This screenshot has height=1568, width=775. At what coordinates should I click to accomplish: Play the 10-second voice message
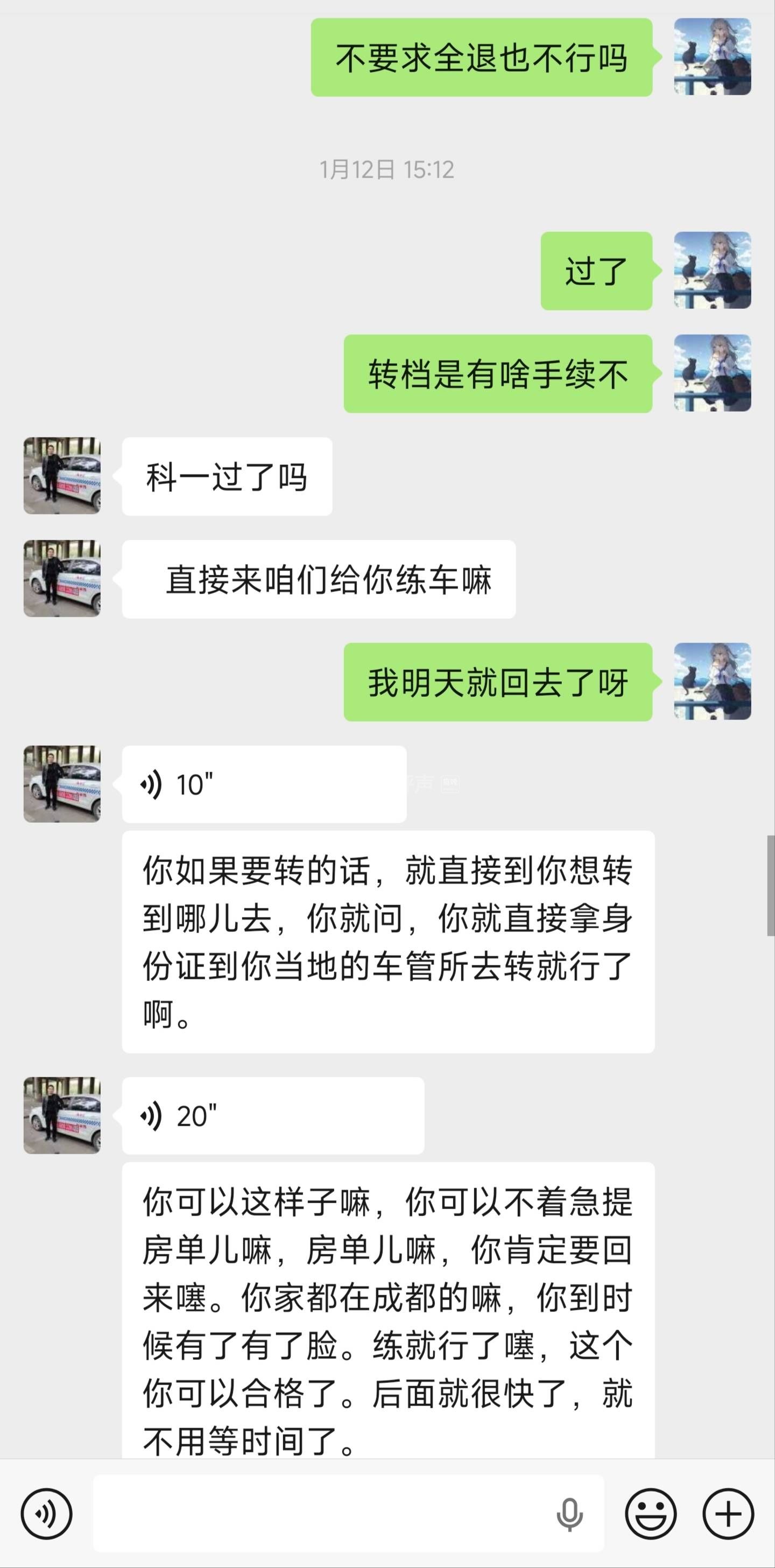(x=264, y=784)
